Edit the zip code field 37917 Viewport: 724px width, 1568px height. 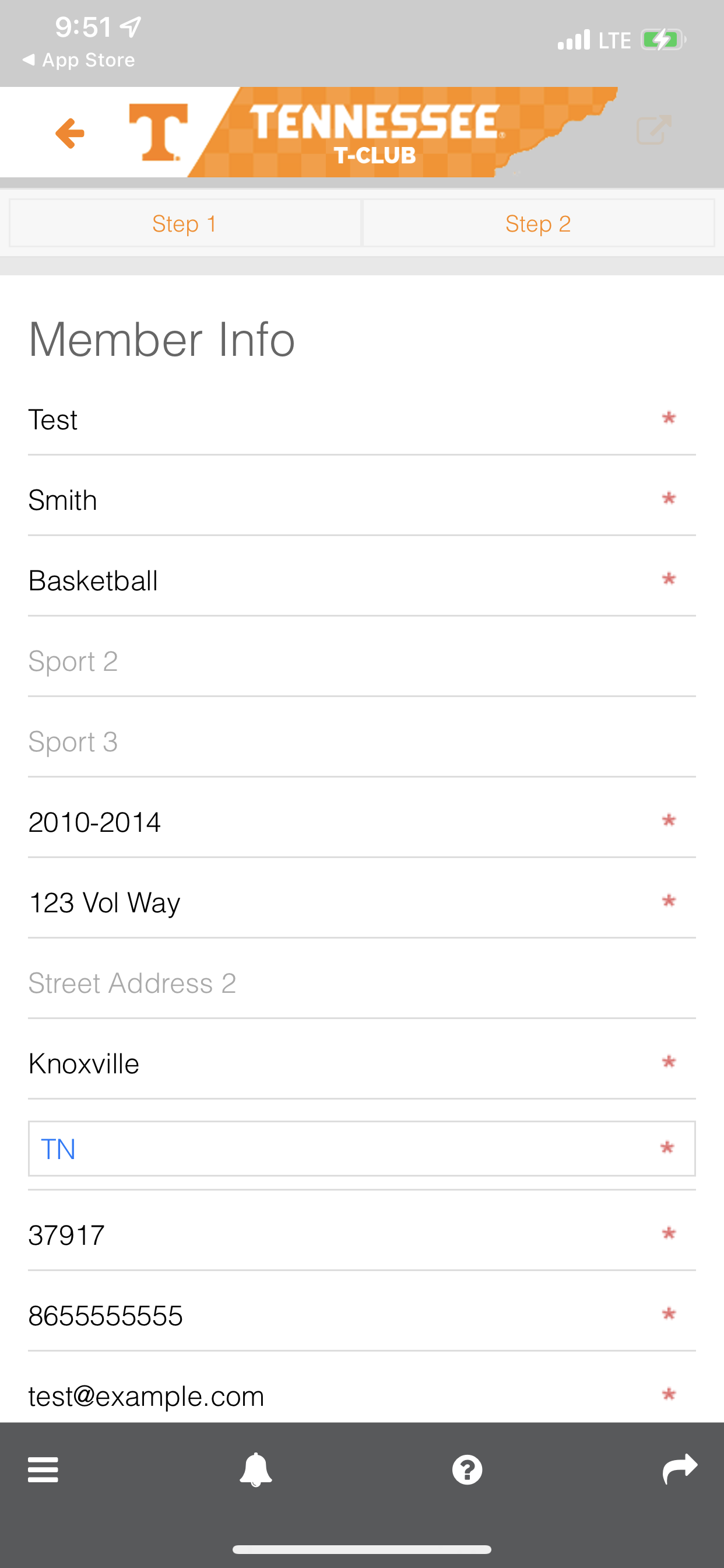[x=340, y=1235]
